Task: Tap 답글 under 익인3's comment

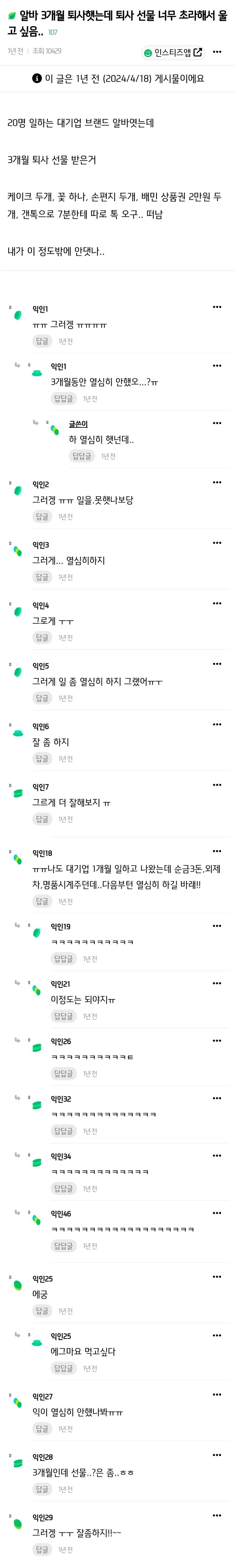Action: tap(42, 577)
